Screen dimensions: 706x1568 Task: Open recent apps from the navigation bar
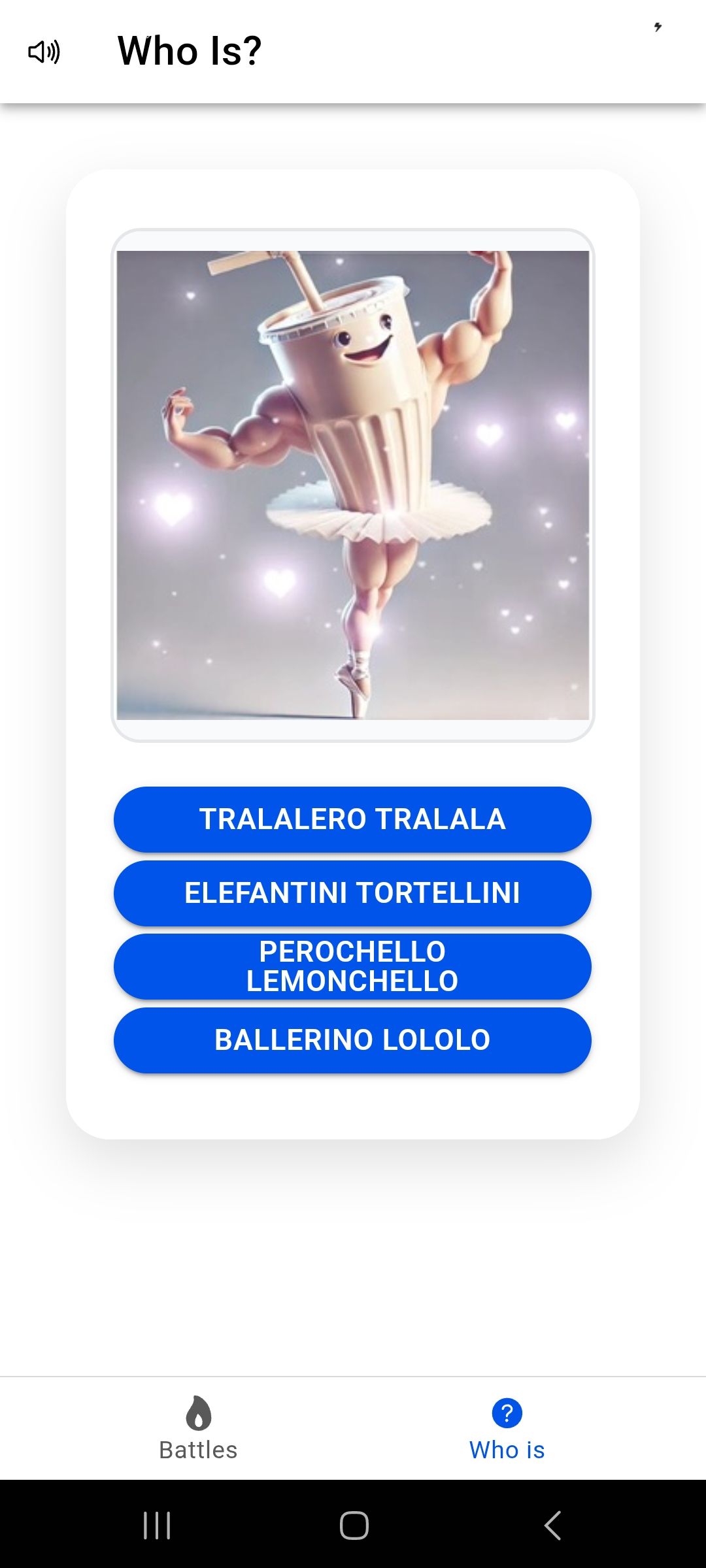point(157,1526)
